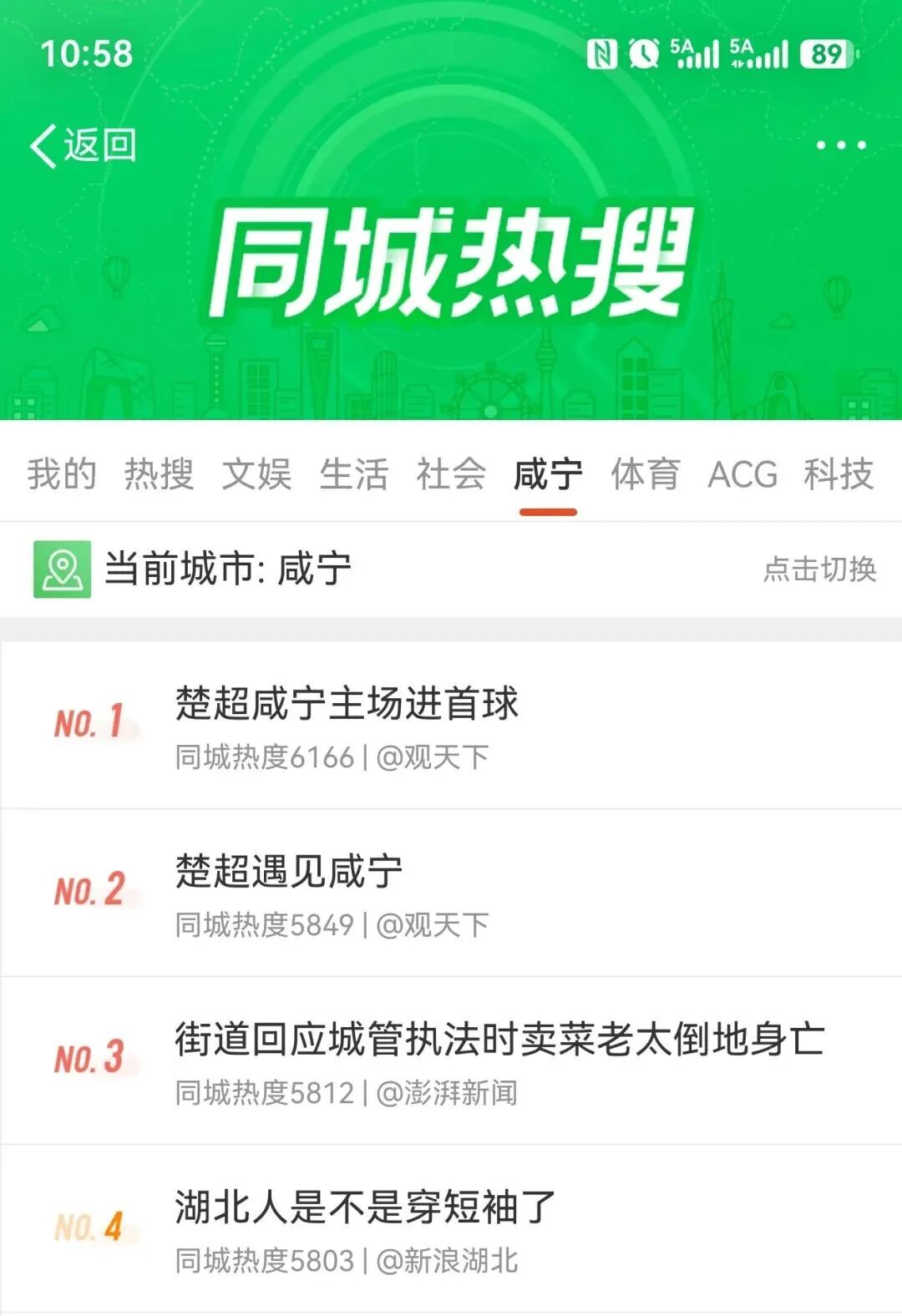This screenshot has width=902, height=1316.
Task: Select the 咸宁 tab
Action: (548, 474)
